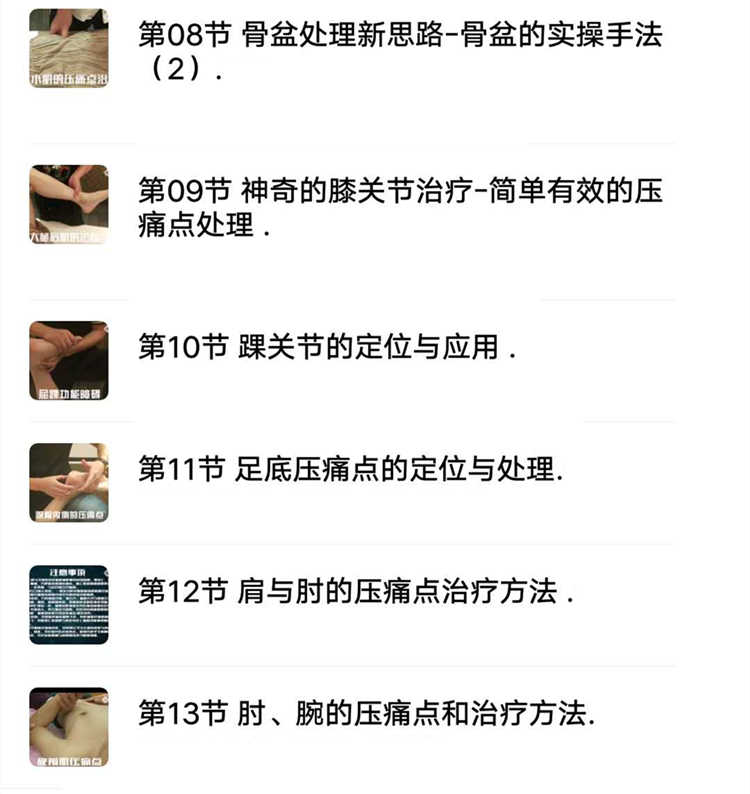The image size is (750, 794).
Task: Play the pelvis practical techniques video
Action: (70, 44)
